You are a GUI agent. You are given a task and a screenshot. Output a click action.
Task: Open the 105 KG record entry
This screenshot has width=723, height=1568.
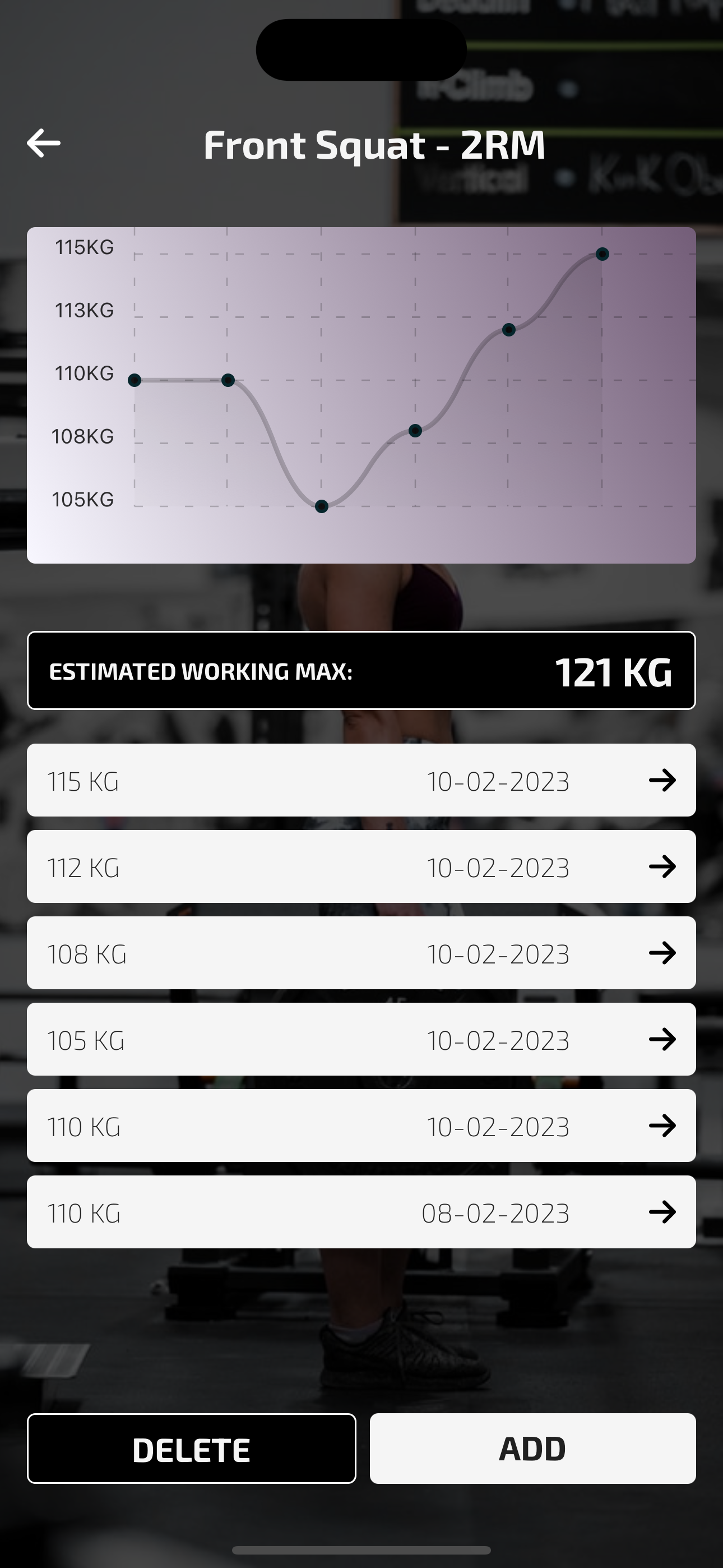point(361,1040)
